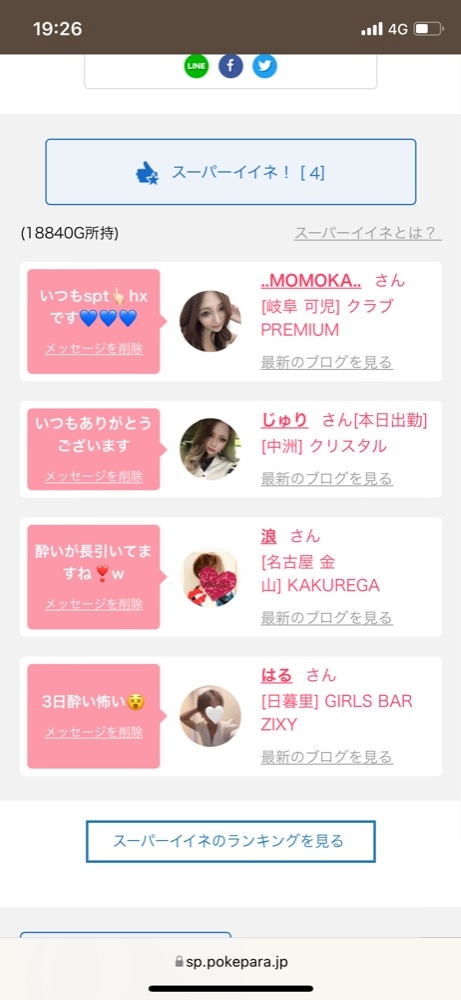Share via the LINE icon
Viewport: 461px width, 1000px height.
click(196, 66)
